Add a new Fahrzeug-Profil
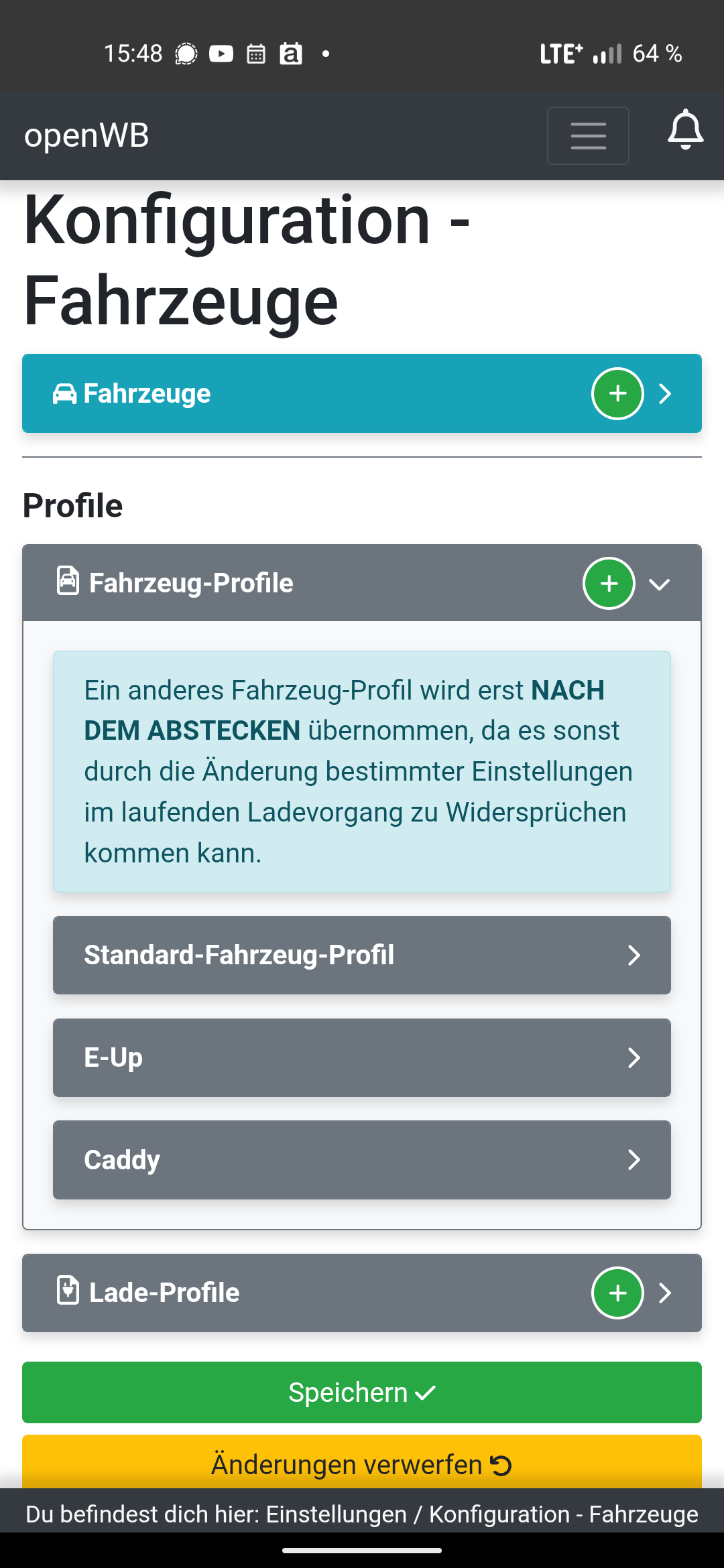The width and height of the screenshot is (724, 1568). click(x=609, y=584)
